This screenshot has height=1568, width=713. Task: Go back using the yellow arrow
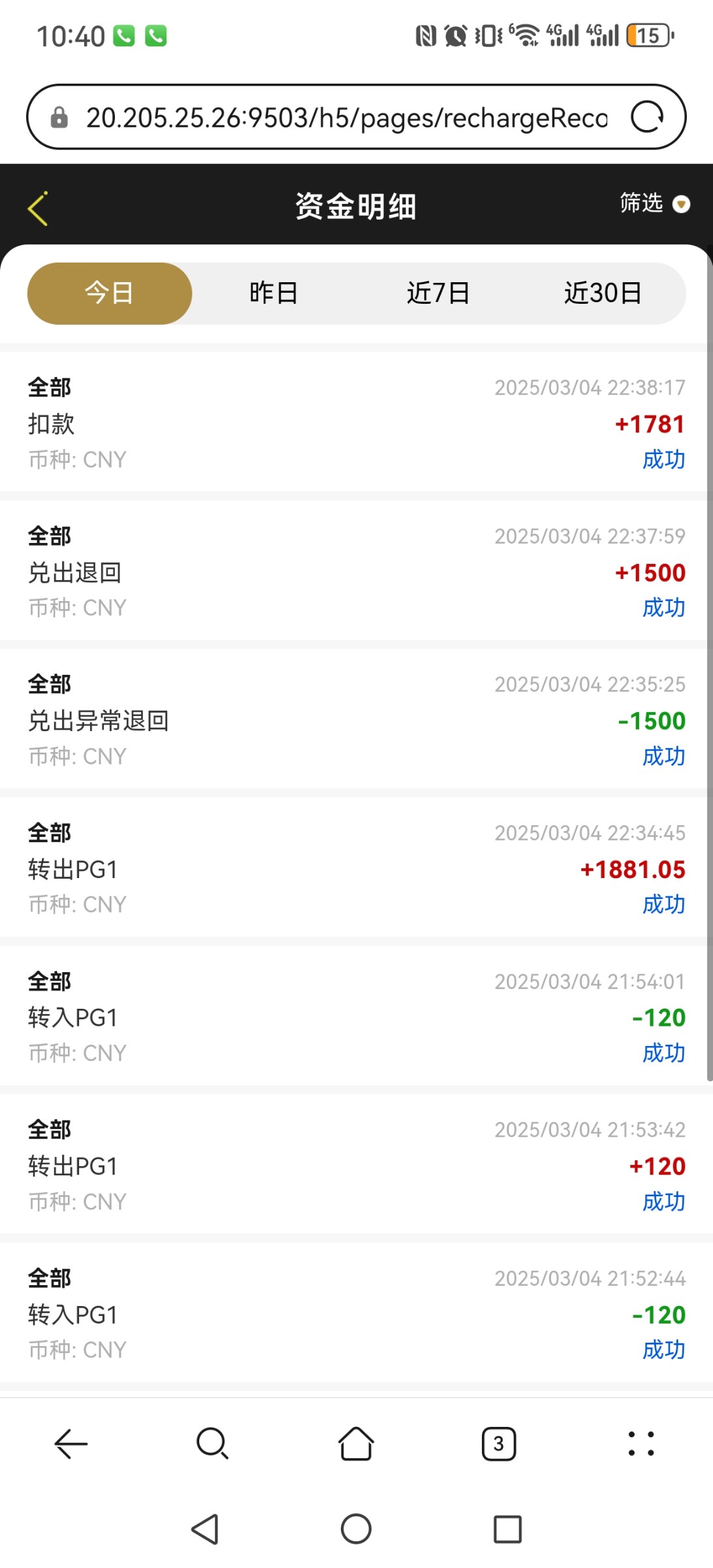coord(39,208)
